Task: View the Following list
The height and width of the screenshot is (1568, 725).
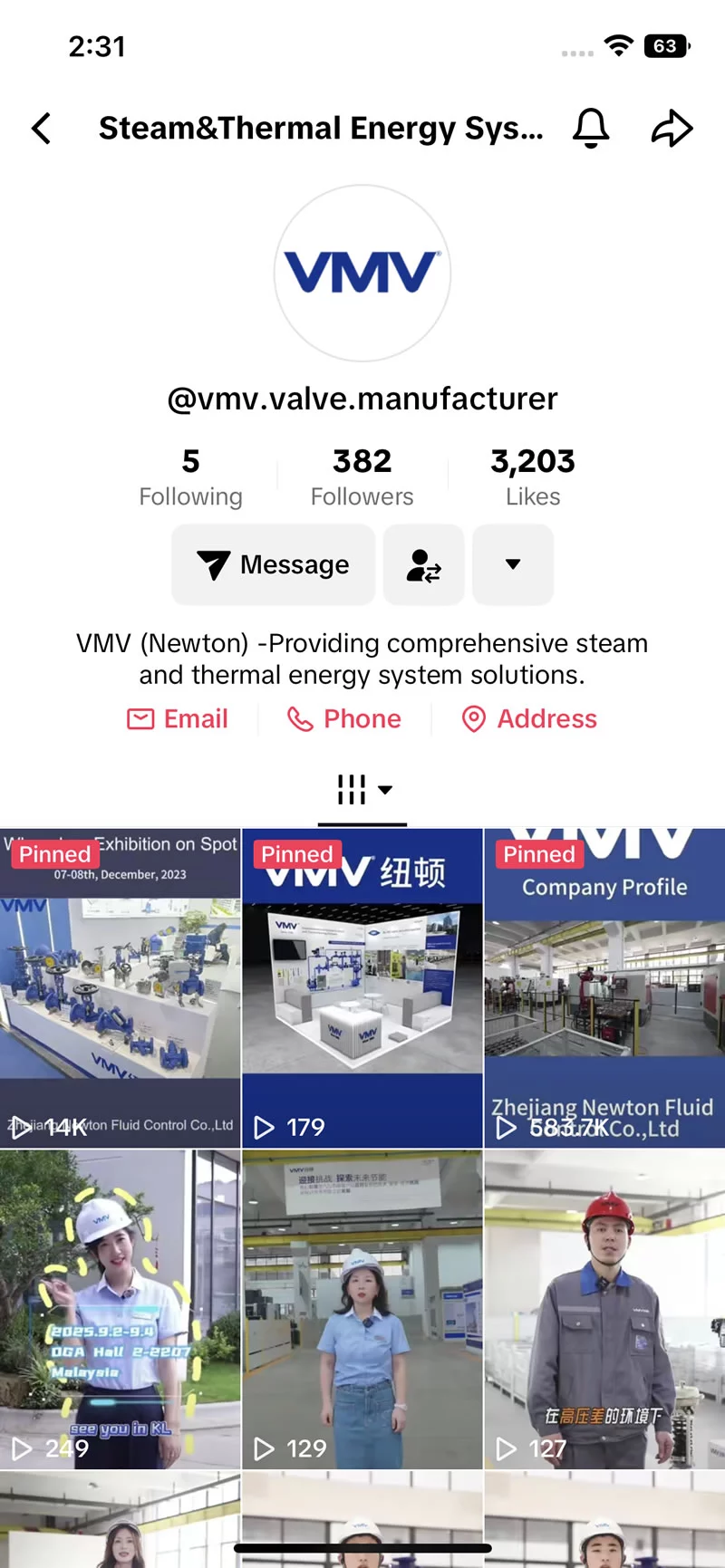Action: [x=190, y=477]
